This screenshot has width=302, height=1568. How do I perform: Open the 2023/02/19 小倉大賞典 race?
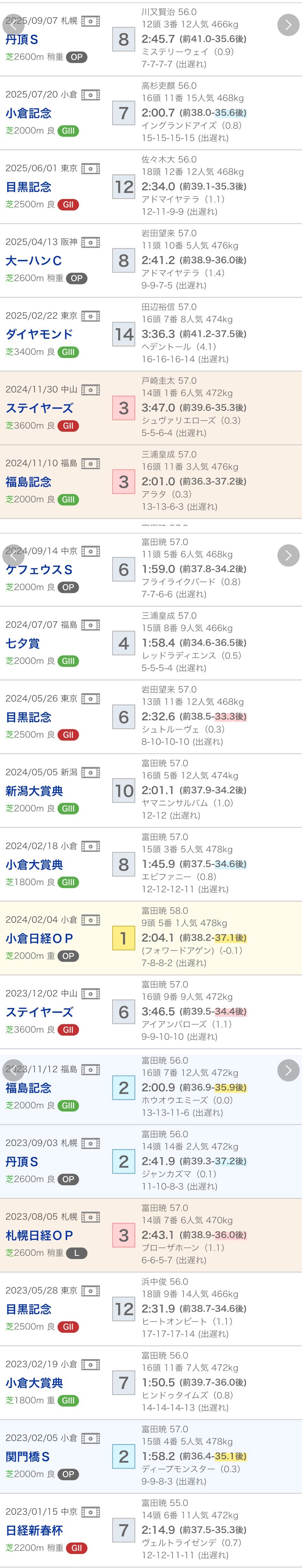coord(34,1383)
